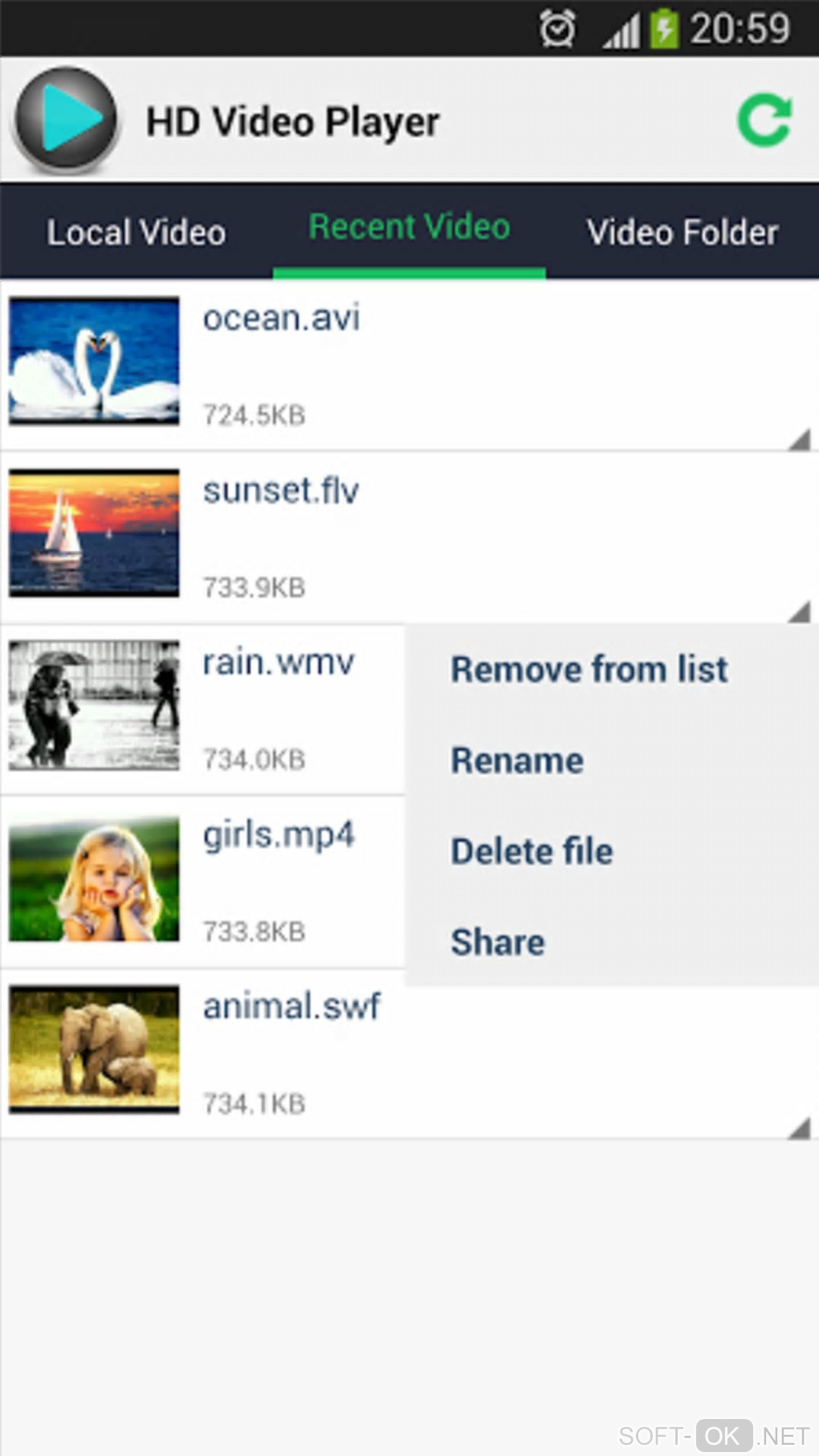The width and height of the screenshot is (819, 1456).
Task: Switch to the Local Video tab
Action: pyautogui.click(x=136, y=233)
